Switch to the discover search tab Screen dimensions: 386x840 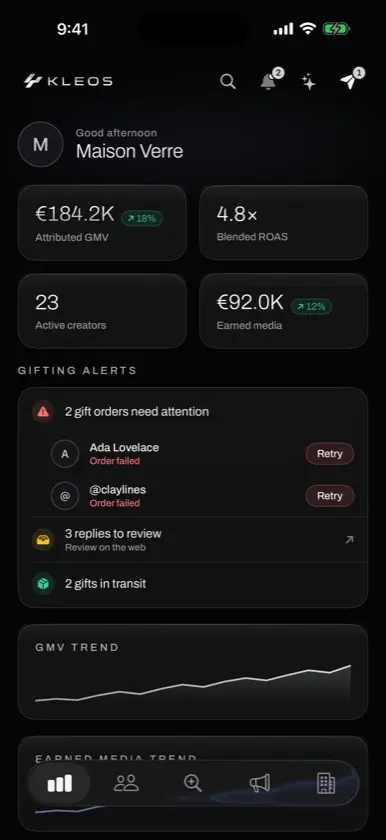[193, 783]
